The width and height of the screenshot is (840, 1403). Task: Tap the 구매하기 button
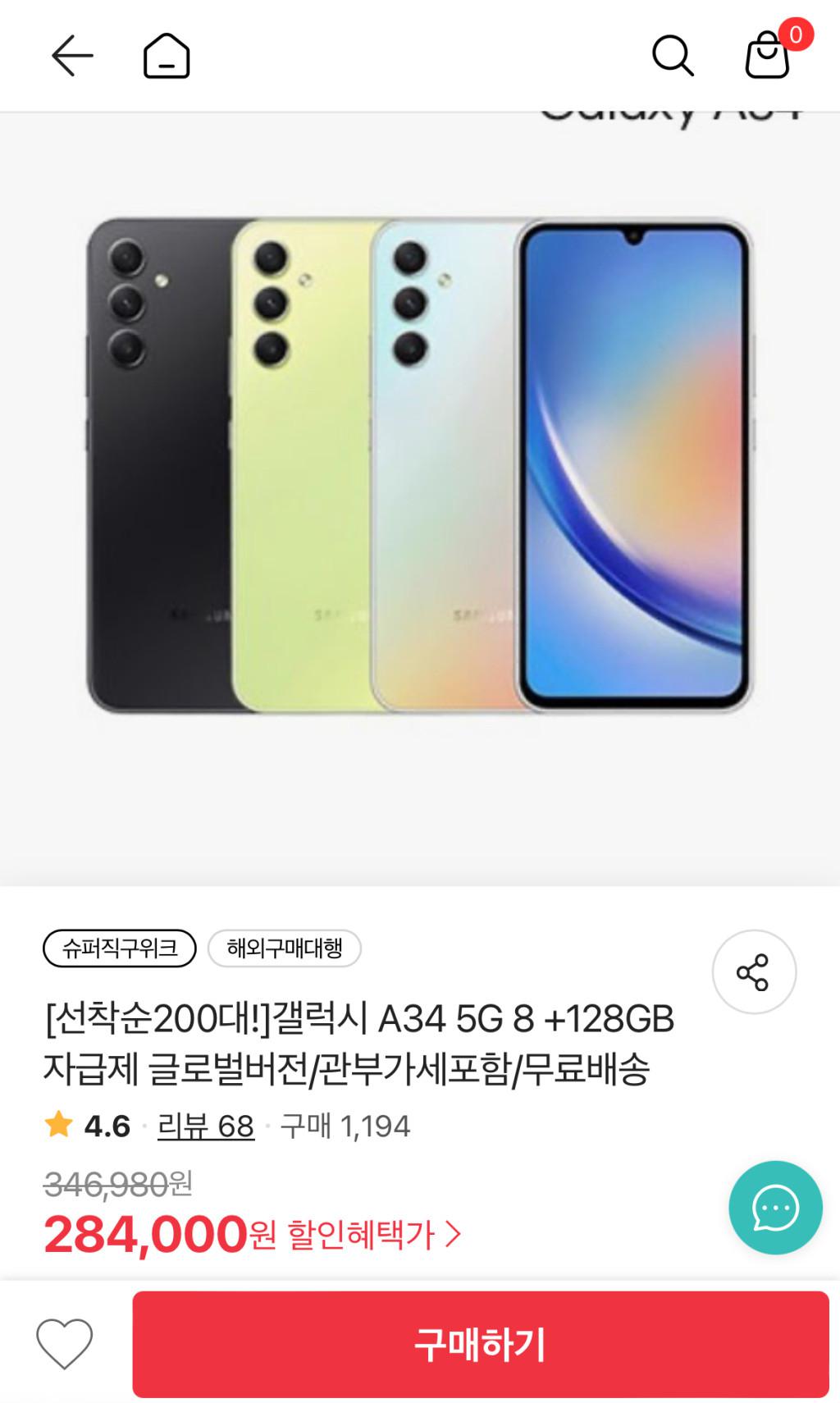(481, 1344)
